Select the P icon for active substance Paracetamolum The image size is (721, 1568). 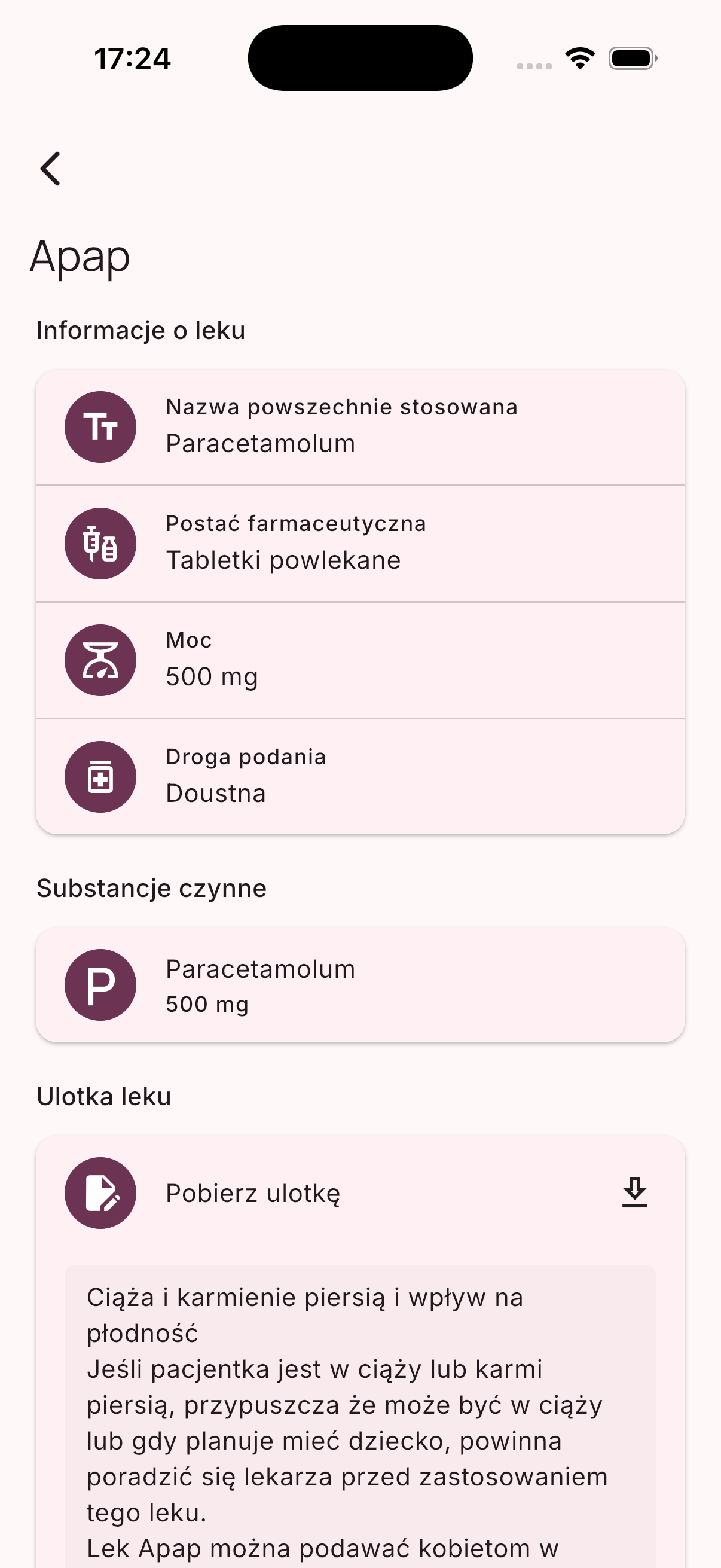tap(100, 984)
